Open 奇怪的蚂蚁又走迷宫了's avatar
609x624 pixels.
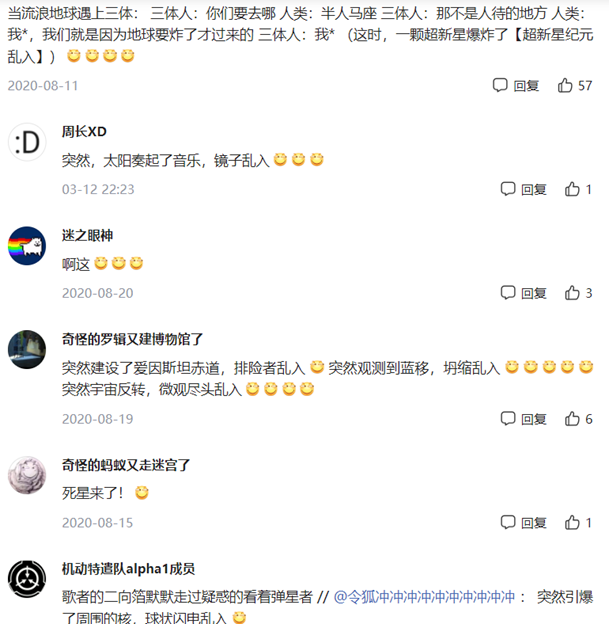click(26, 475)
